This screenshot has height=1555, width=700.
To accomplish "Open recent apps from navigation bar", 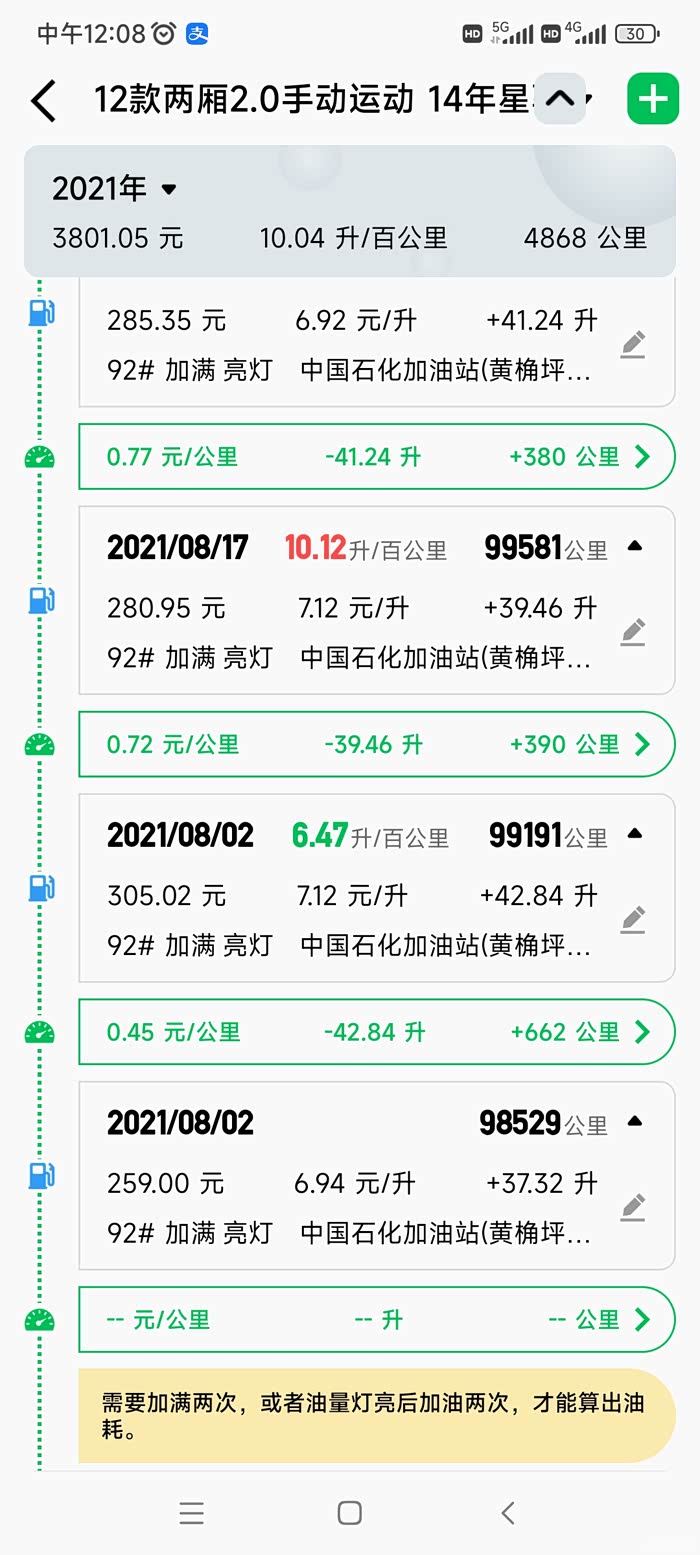I will point(192,1512).
